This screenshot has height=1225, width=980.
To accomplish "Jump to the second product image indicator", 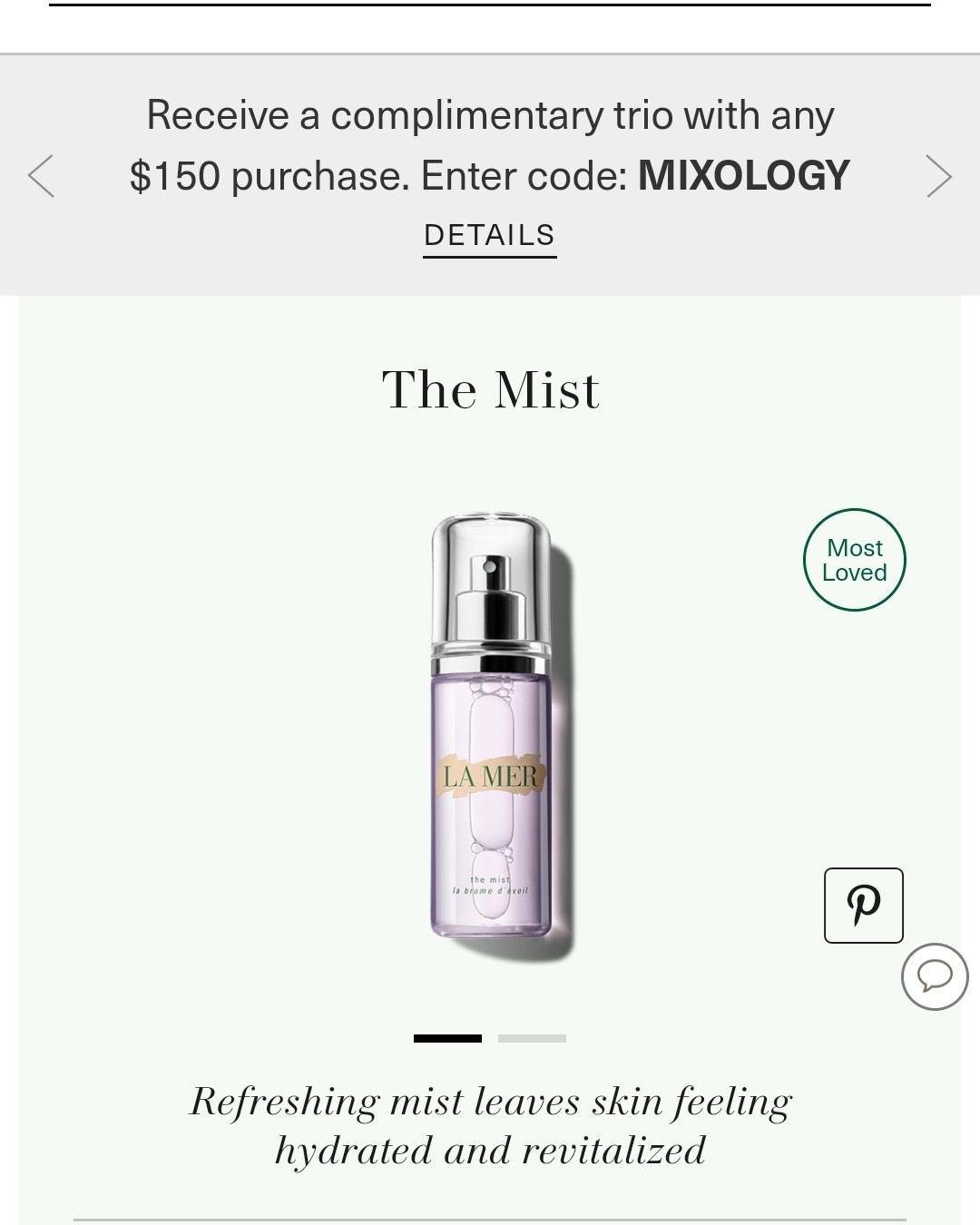I will pos(532,1038).
